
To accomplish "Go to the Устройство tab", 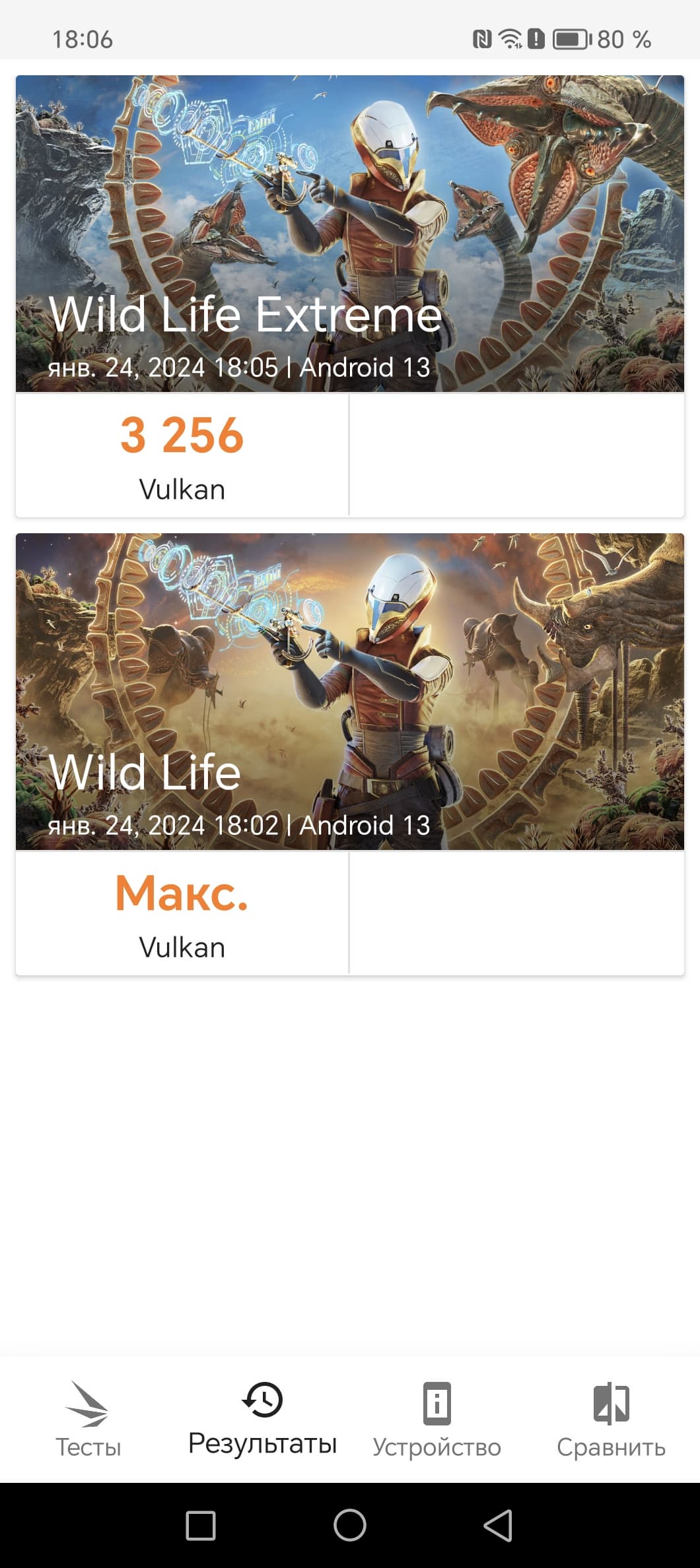I will [x=437, y=1419].
